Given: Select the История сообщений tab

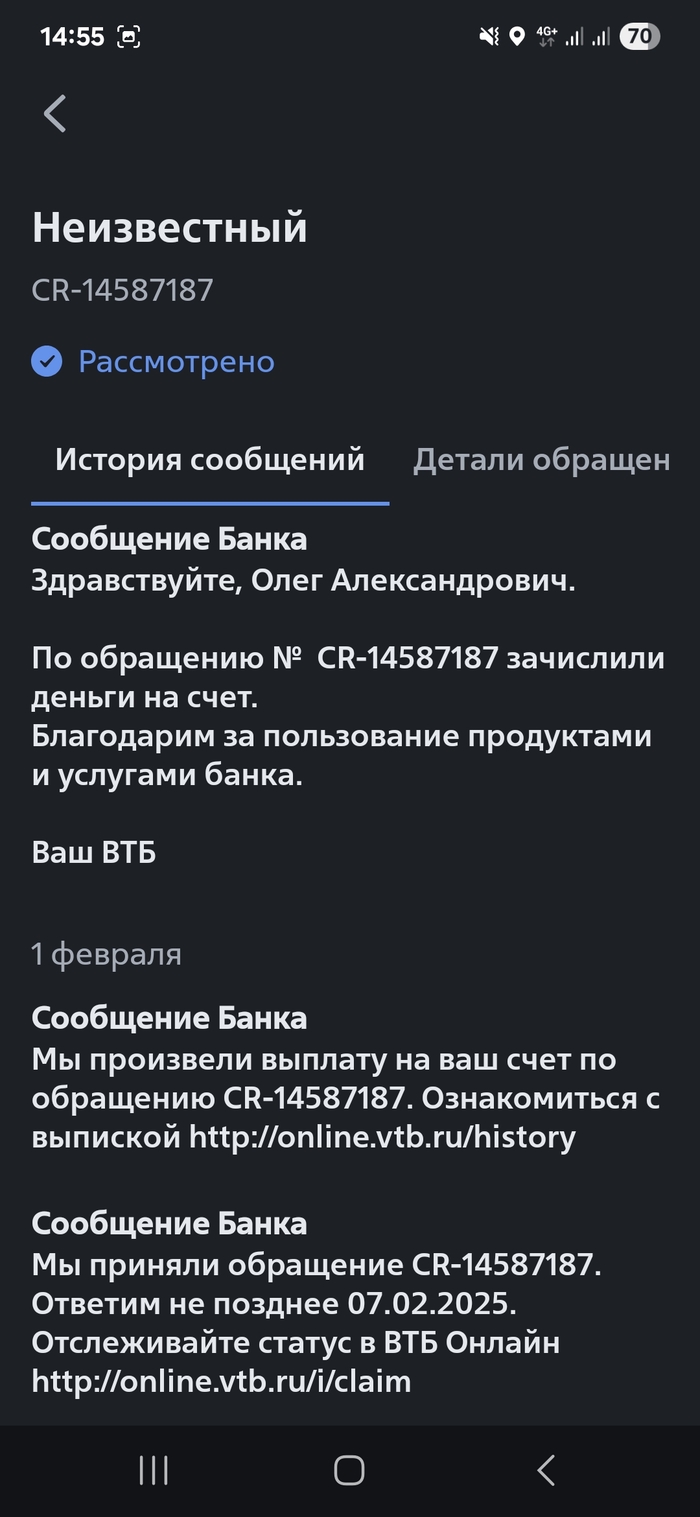Looking at the screenshot, I should [x=210, y=460].
